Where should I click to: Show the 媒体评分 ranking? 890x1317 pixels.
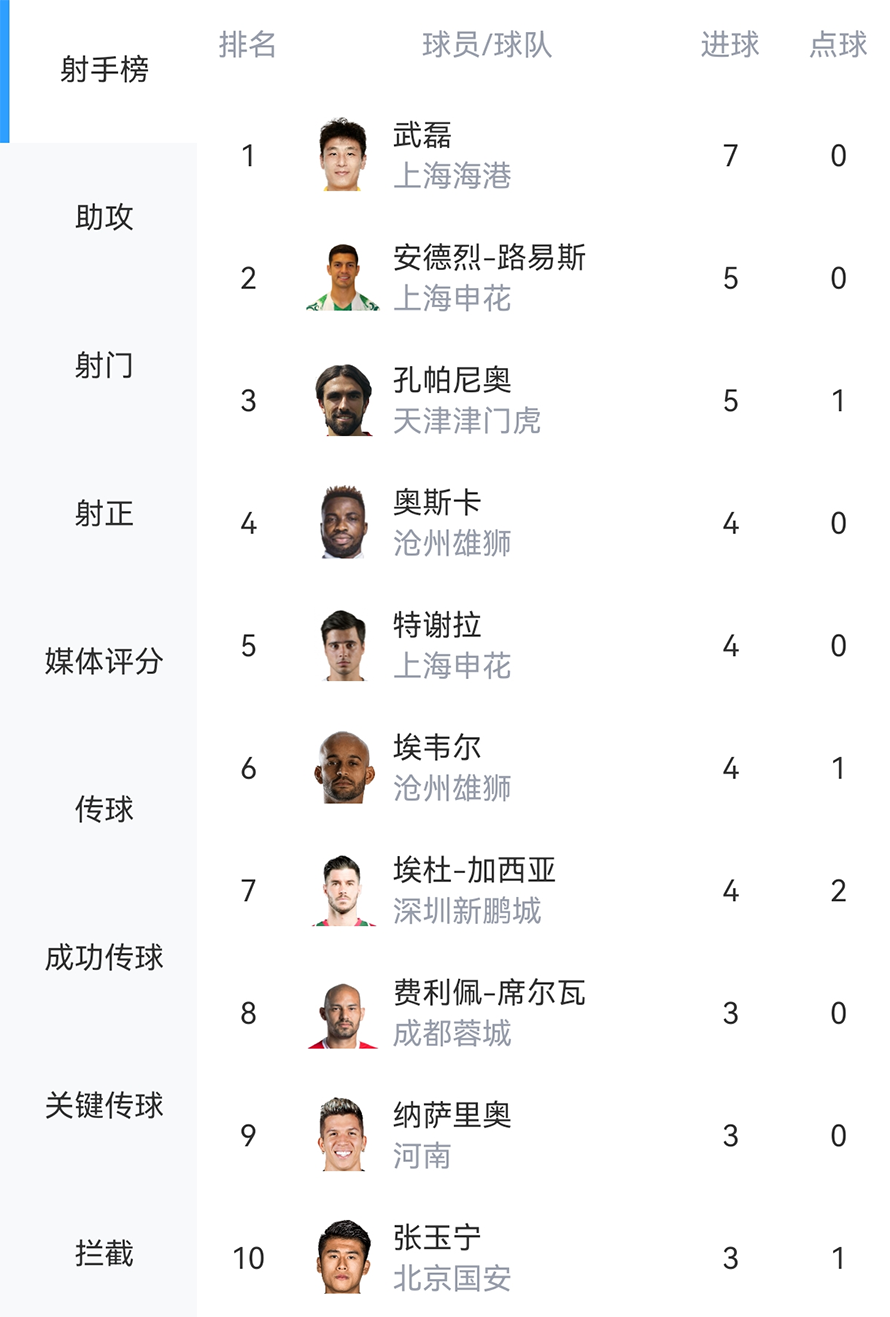[104, 661]
